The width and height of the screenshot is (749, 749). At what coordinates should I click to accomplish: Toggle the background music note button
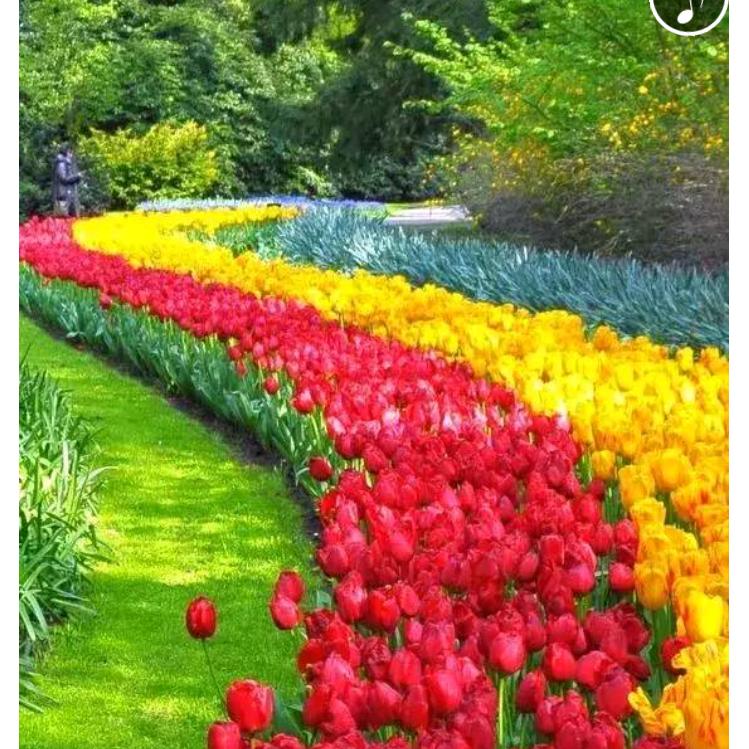688,10
